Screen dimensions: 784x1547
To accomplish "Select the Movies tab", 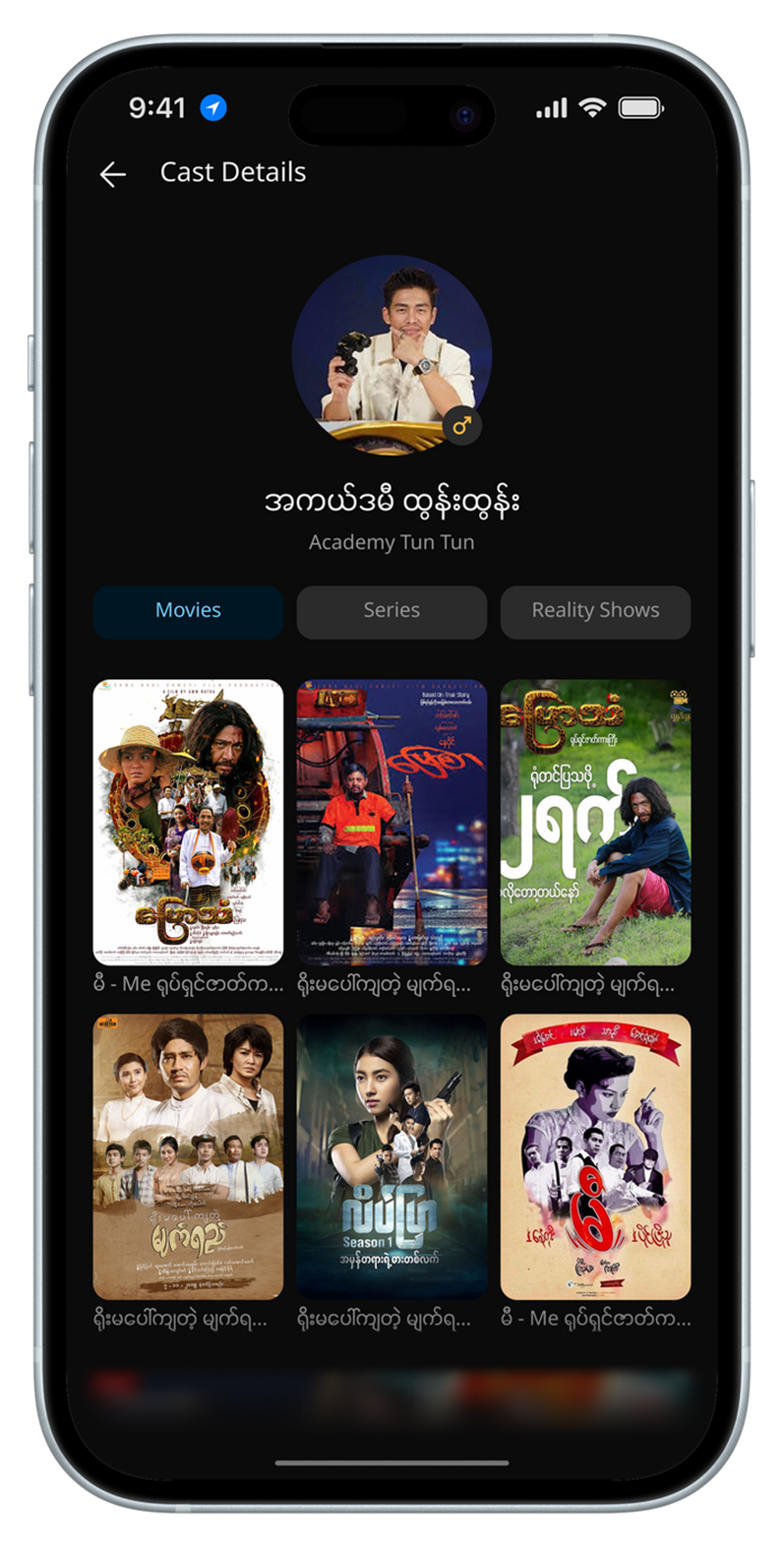I will 188,611.
